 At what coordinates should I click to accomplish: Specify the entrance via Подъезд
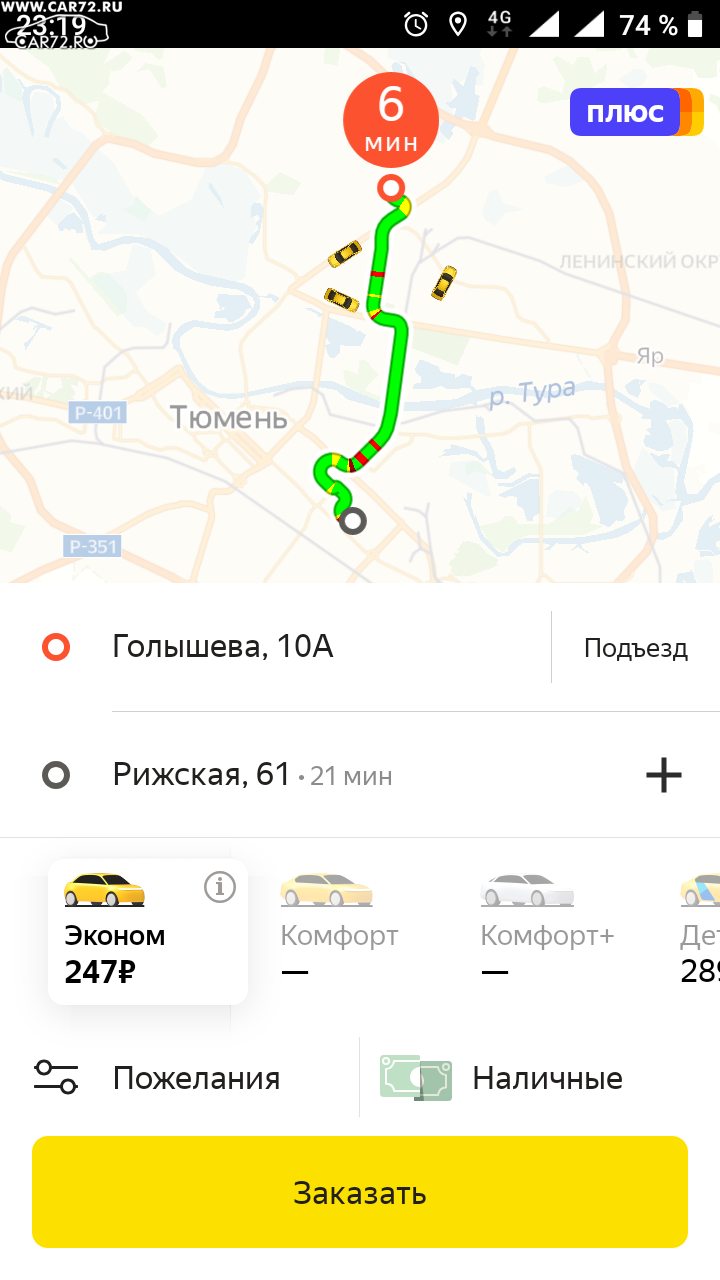[x=636, y=648]
